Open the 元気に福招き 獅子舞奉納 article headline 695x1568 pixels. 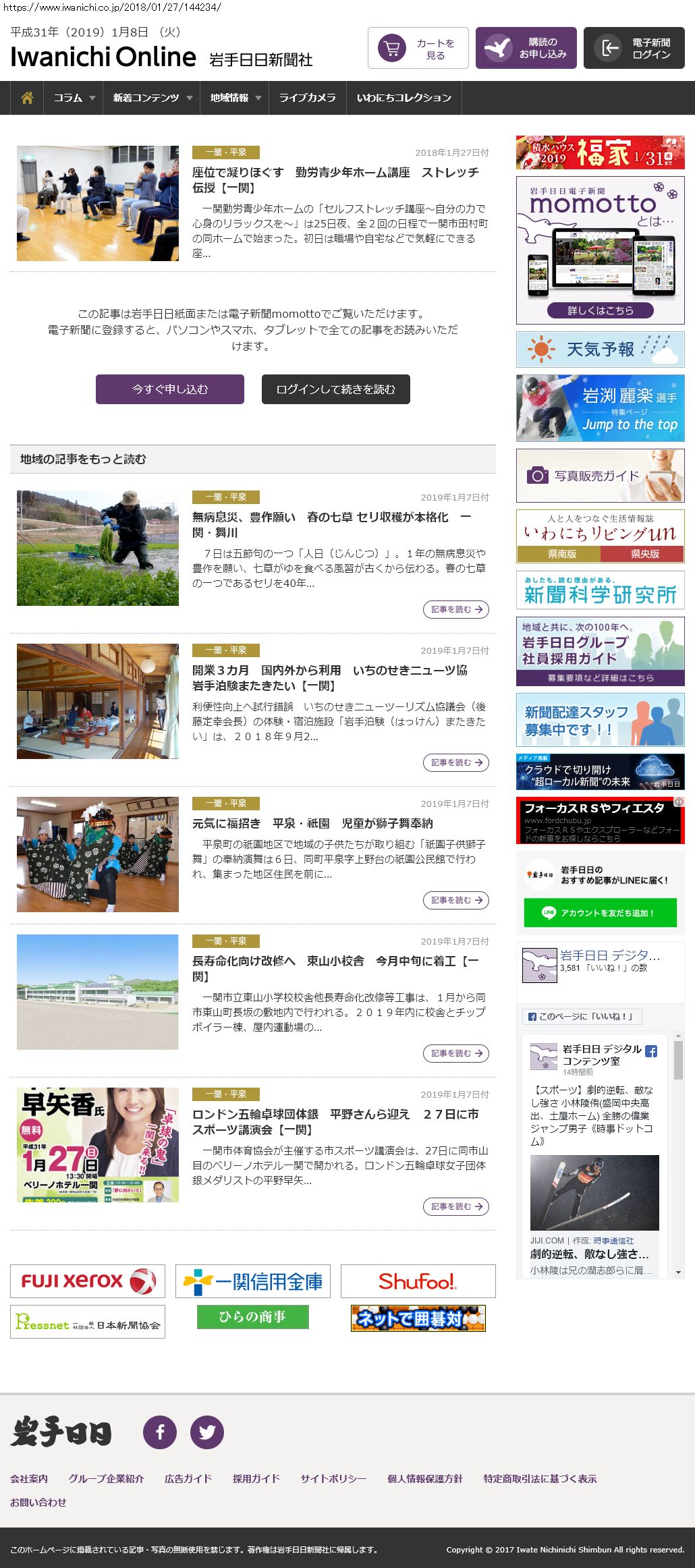tap(312, 823)
